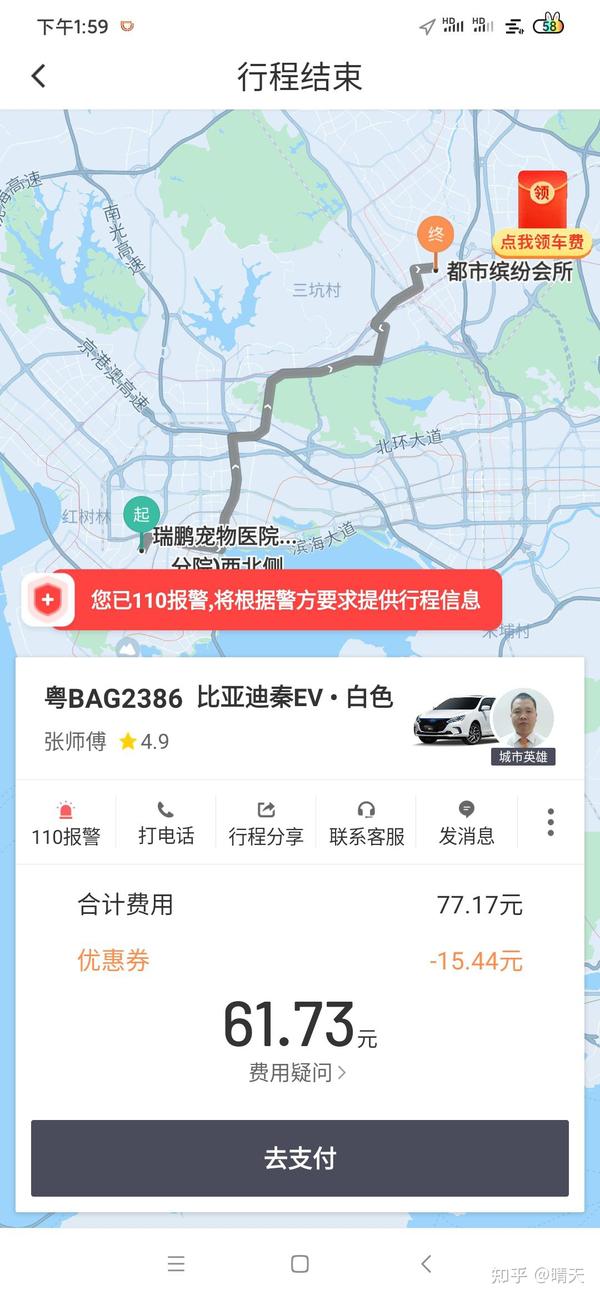Share the trip with 行程分享
The width and height of the screenshot is (600, 1300).
pos(266,823)
